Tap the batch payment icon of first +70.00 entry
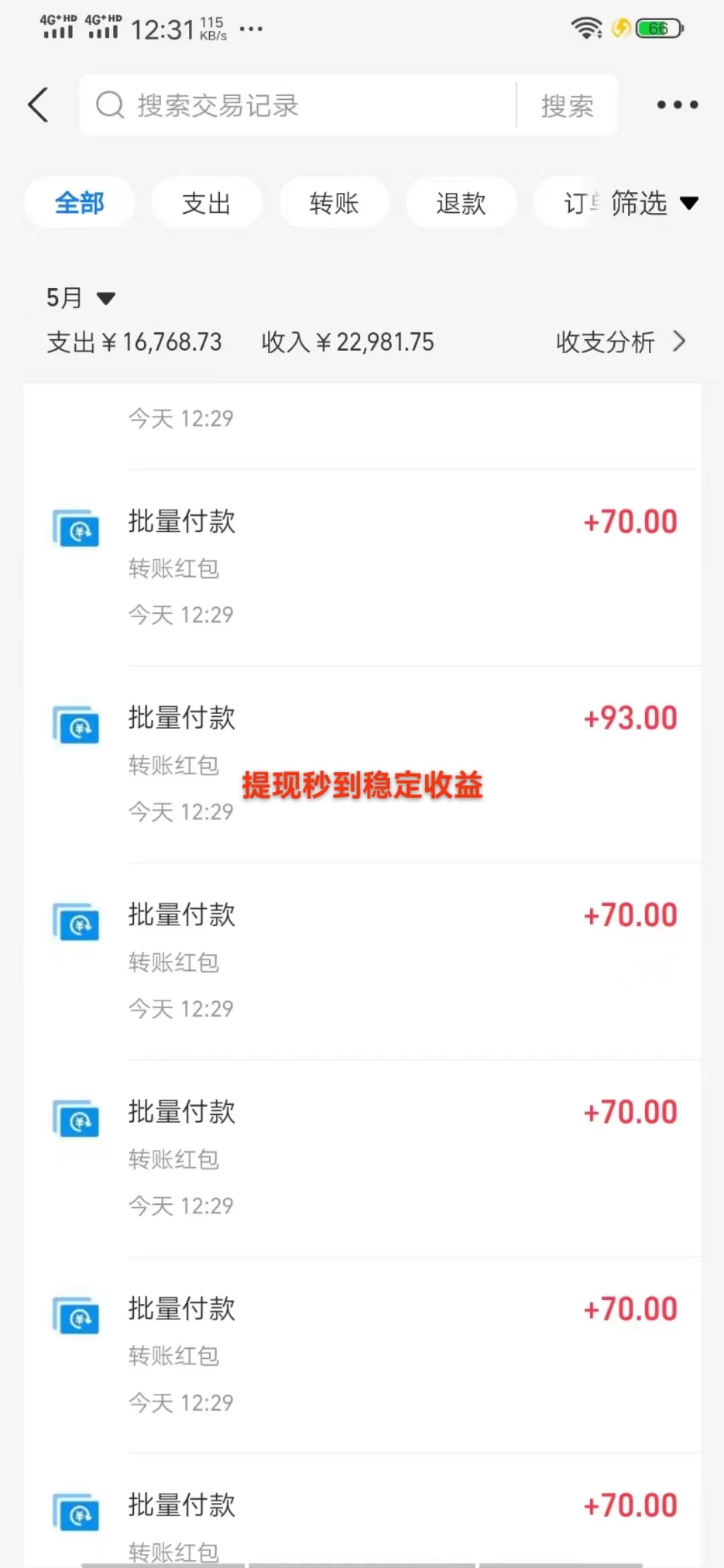Screen dimensions: 724x1568 76,529
